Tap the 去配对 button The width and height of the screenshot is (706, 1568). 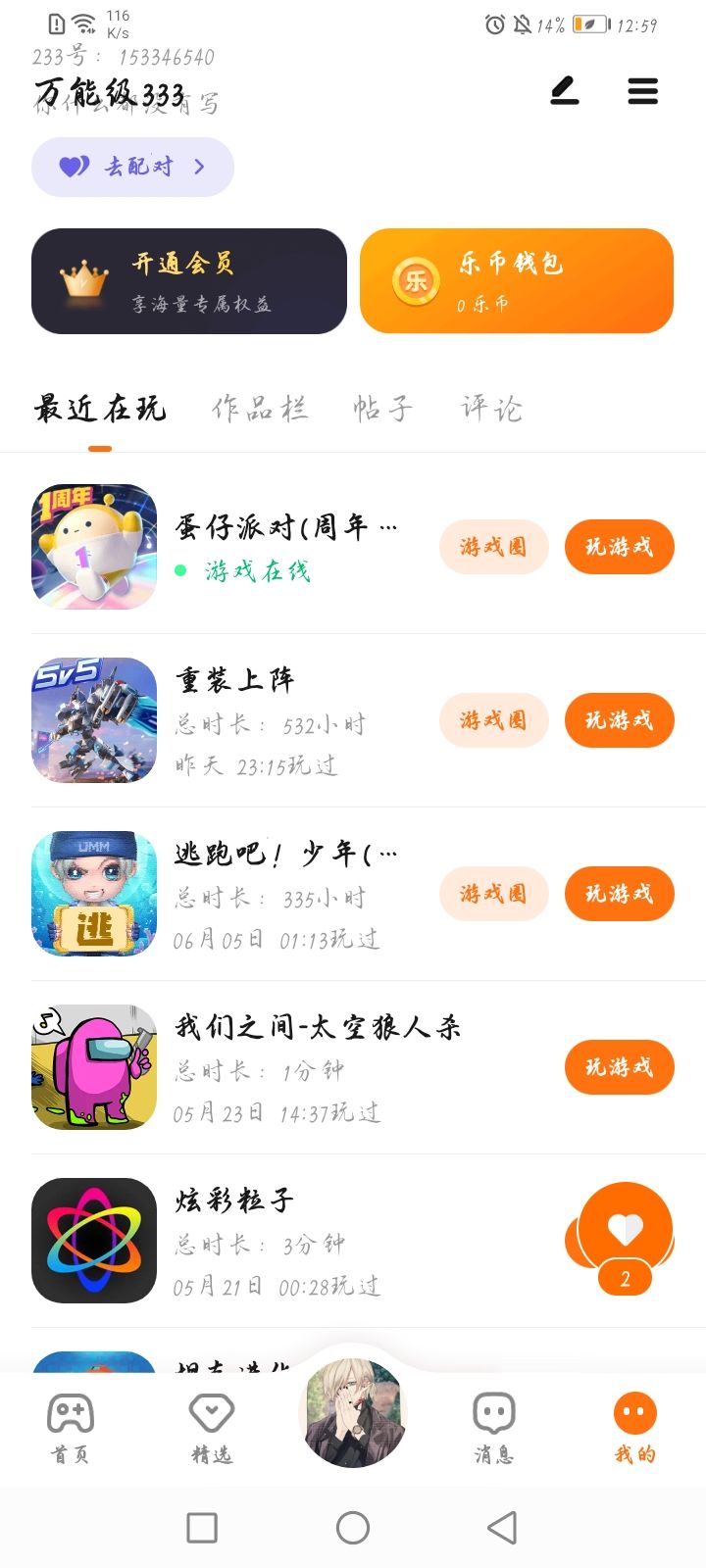coord(133,167)
